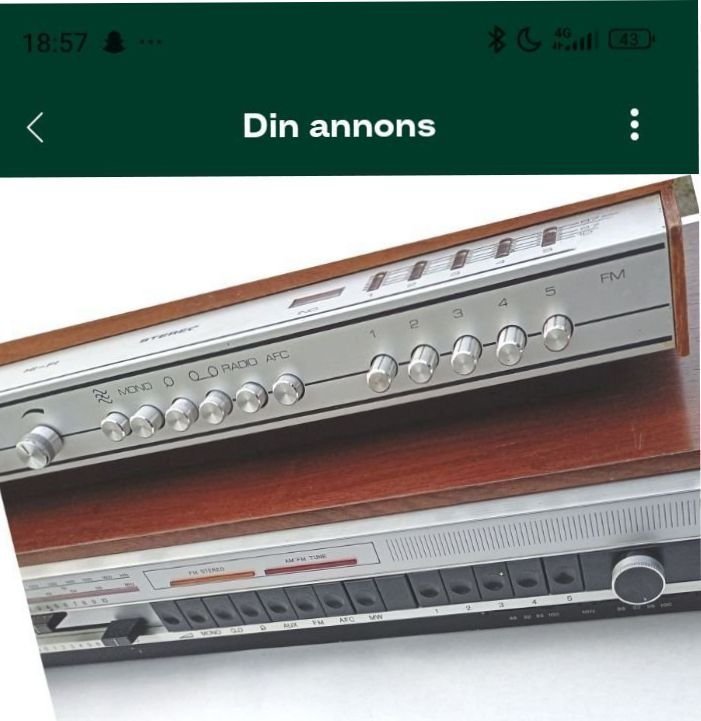The image size is (701, 721).
Task: Open the three-dot overflow menu
Action: (x=634, y=126)
